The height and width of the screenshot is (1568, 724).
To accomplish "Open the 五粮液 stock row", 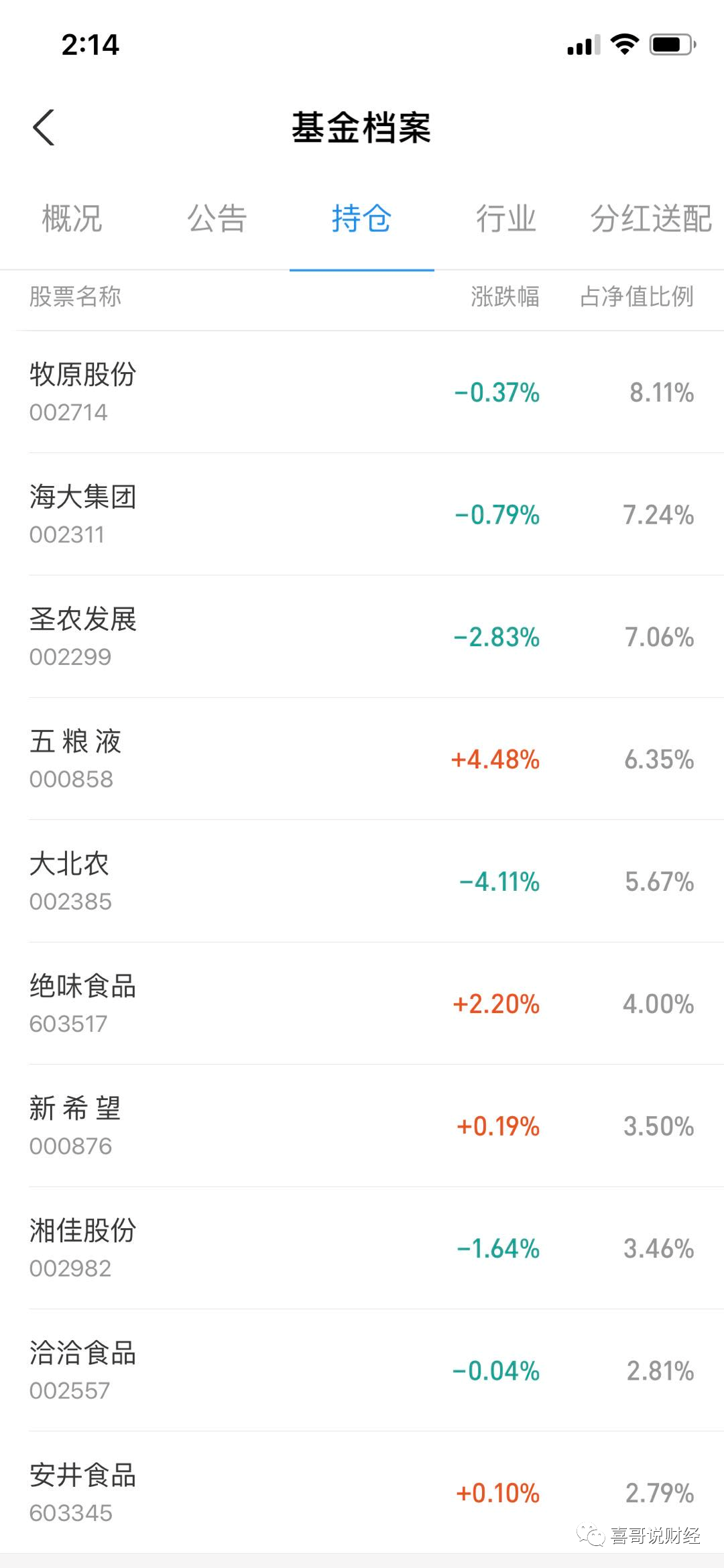I will tap(362, 759).
